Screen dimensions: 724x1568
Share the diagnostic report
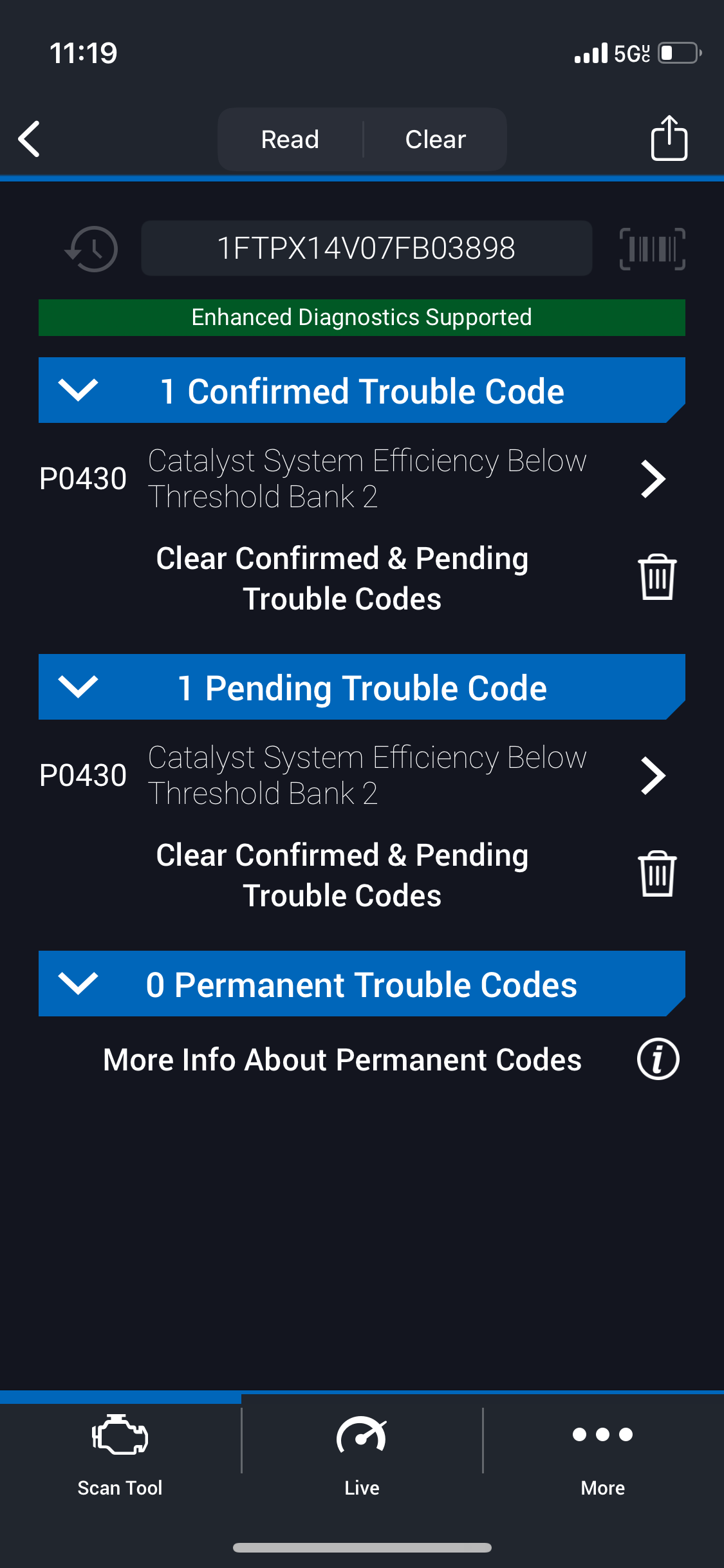coord(669,137)
